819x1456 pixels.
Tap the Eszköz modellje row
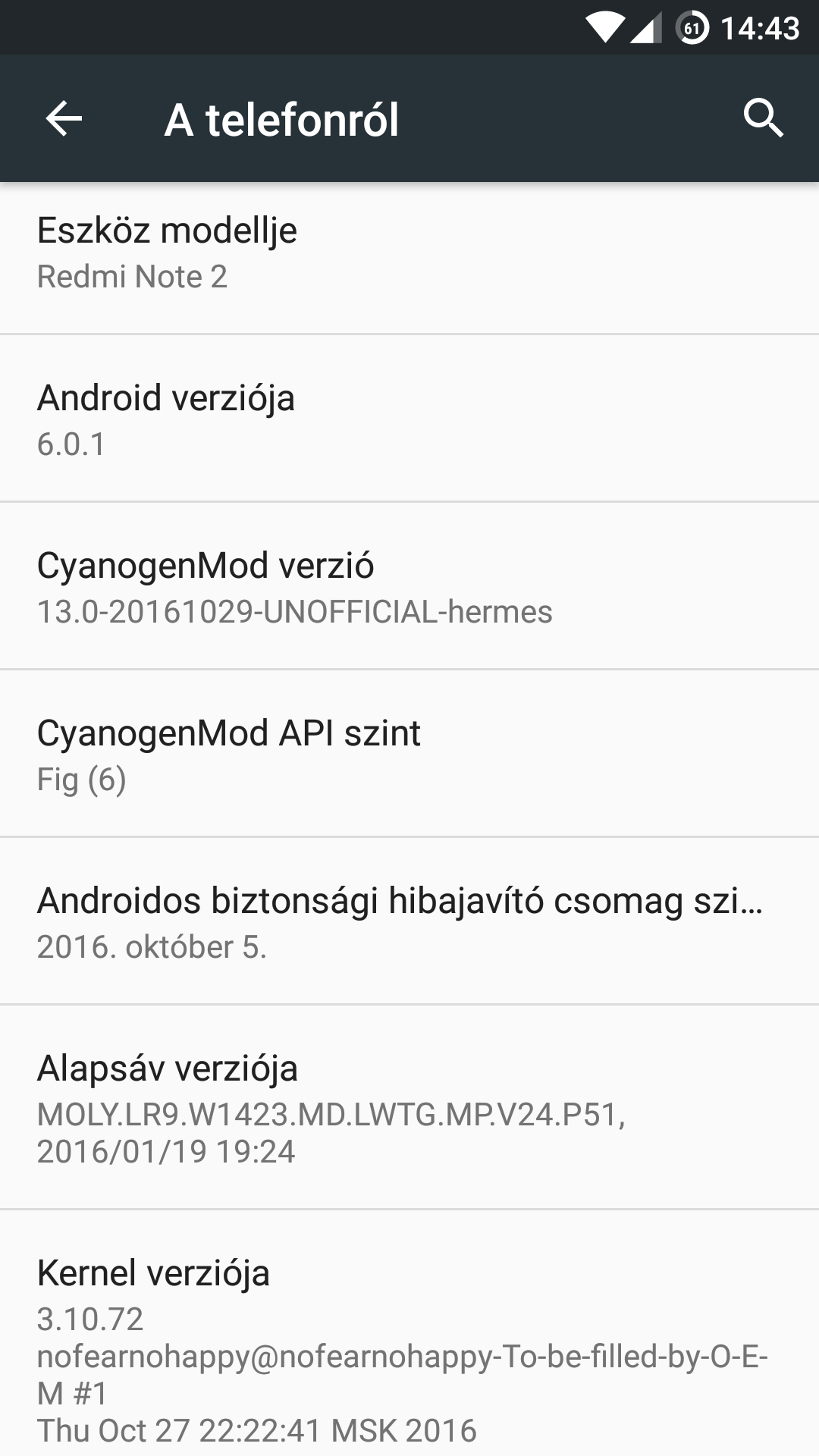(x=409, y=253)
